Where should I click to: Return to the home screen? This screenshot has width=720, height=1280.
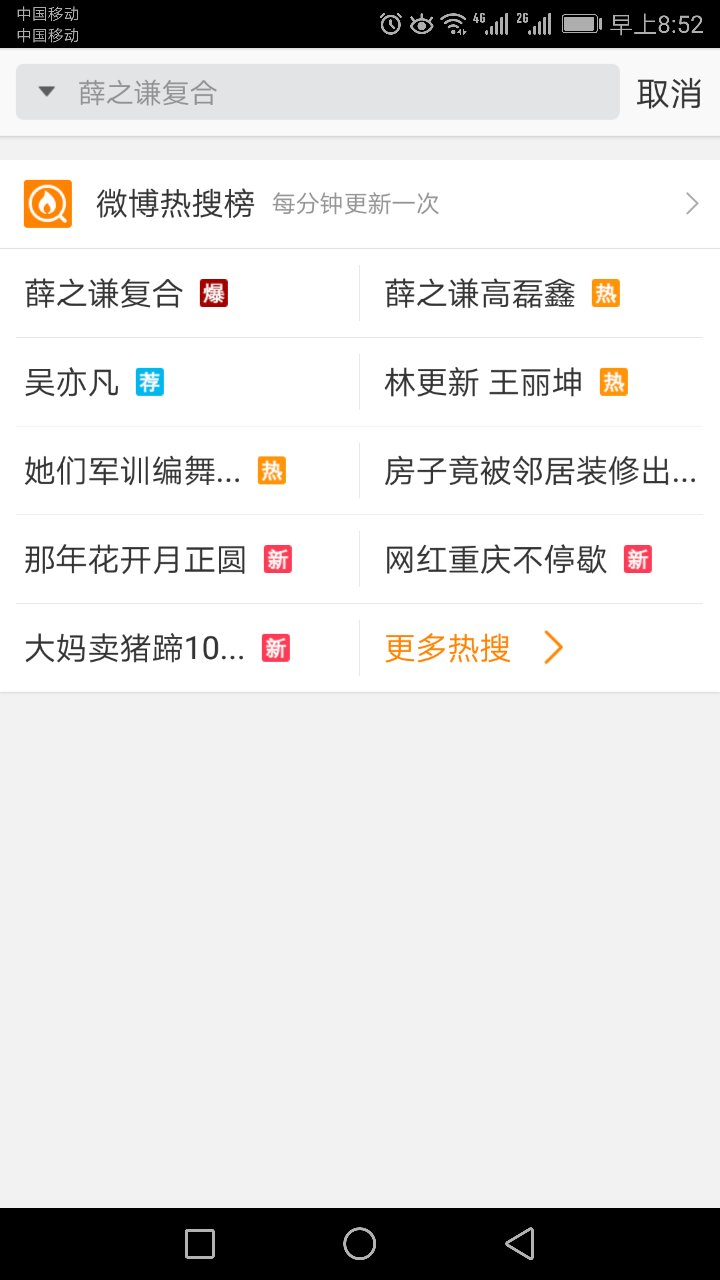click(x=359, y=1243)
